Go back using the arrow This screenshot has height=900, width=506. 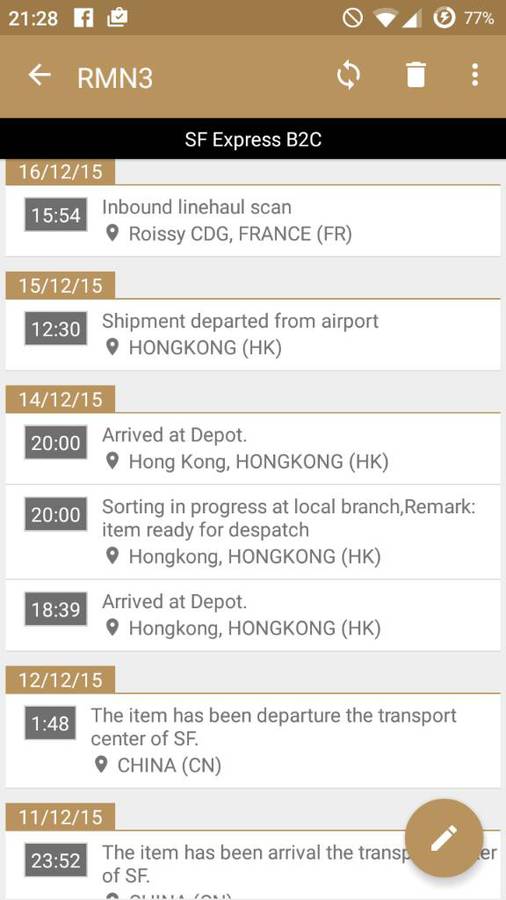[40, 75]
